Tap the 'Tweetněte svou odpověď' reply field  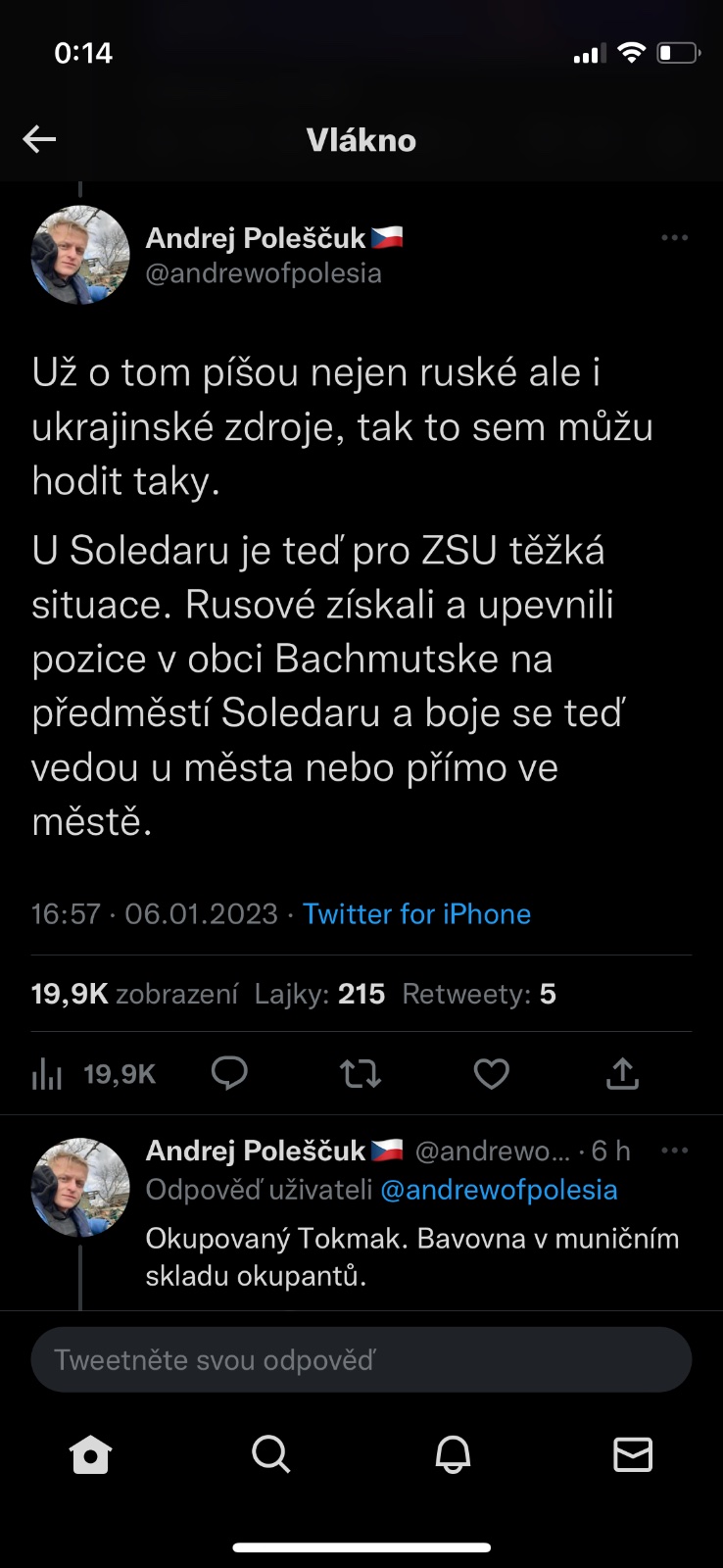[361, 1360]
